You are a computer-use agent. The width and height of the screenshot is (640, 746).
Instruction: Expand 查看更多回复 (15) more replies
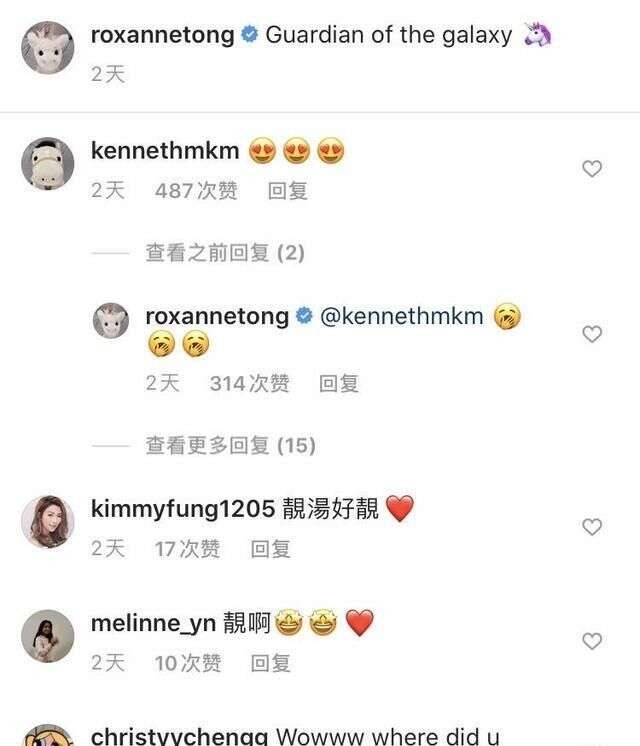[x=230, y=445]
